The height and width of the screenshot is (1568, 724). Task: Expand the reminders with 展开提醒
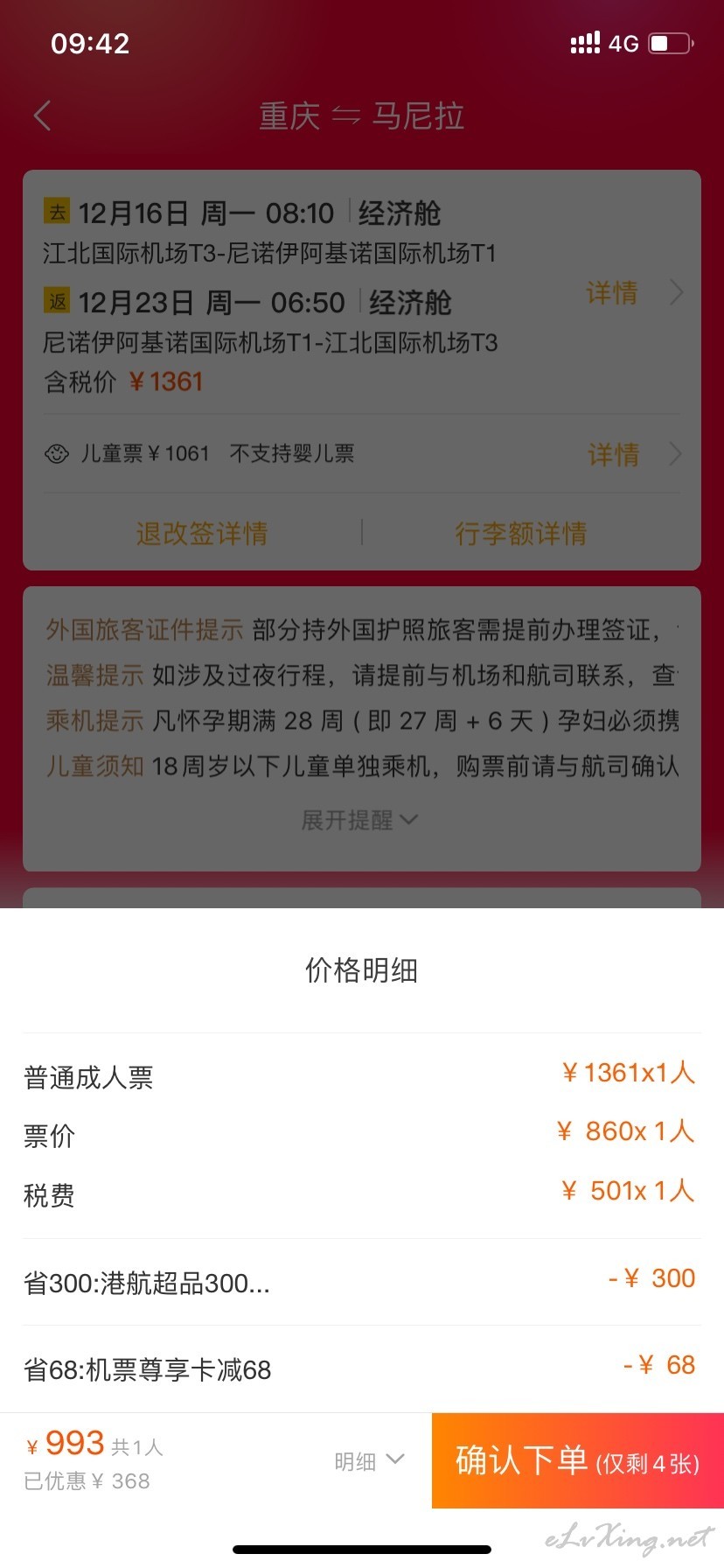pyautogui.click(x=360, y=820)
